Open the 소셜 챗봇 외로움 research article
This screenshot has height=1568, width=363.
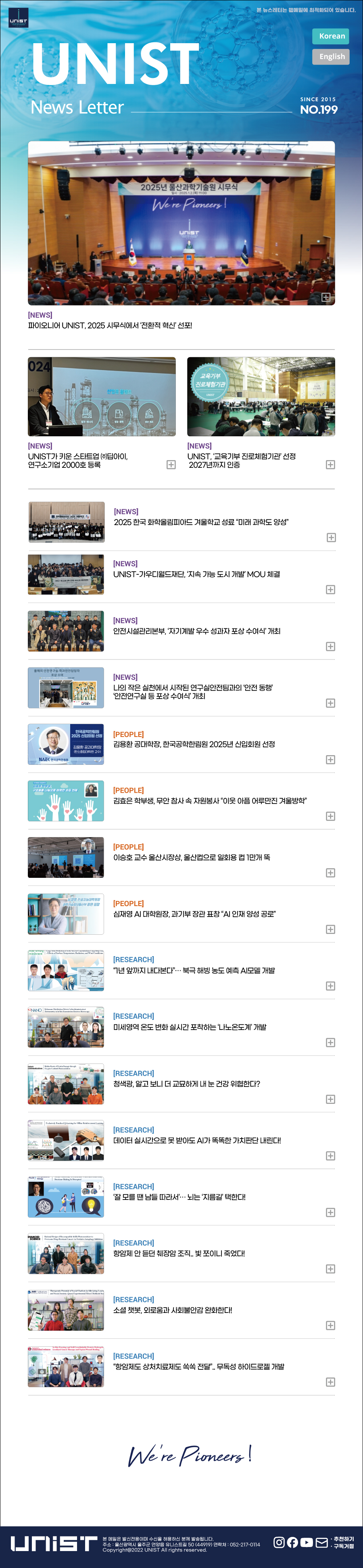(172, 1310)
